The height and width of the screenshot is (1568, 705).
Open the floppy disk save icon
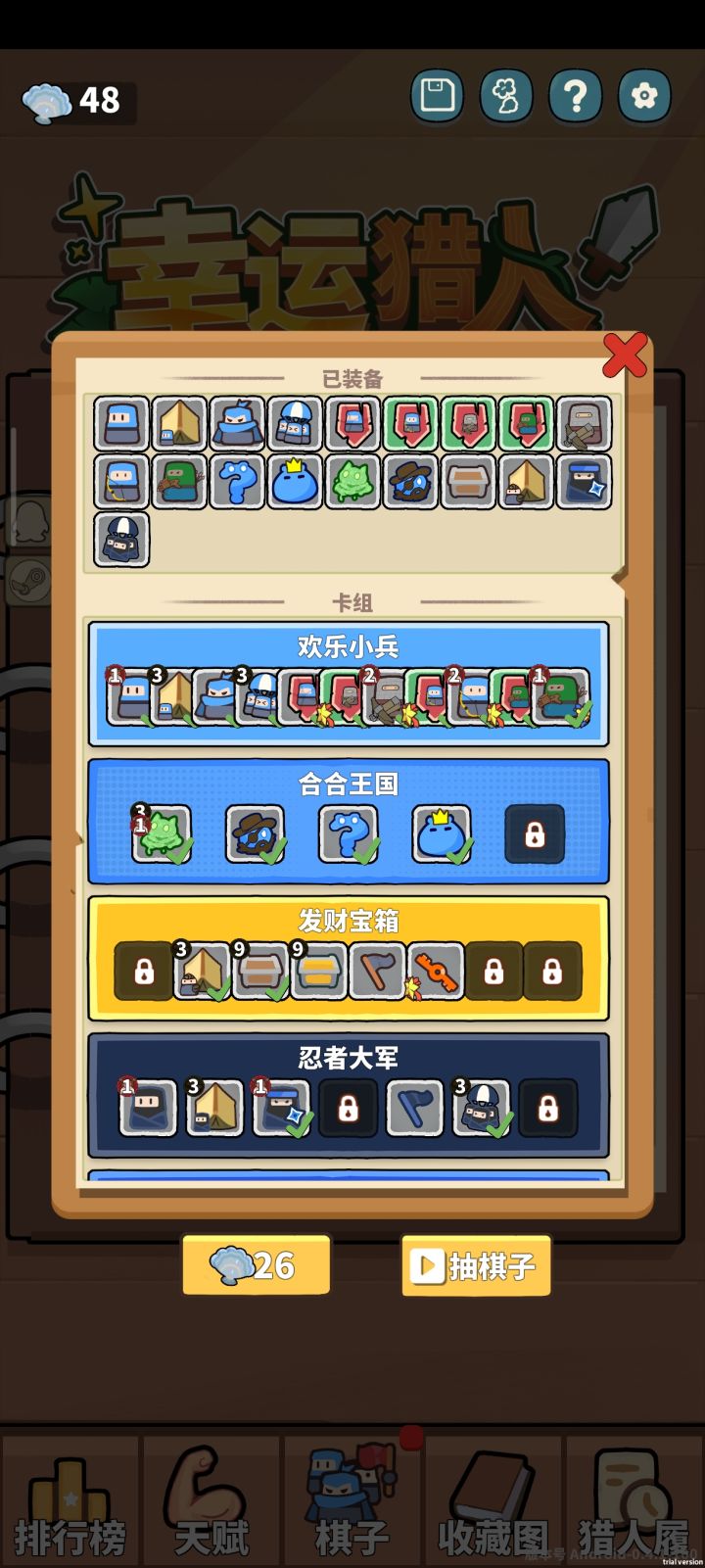click(x=437, y=96)
